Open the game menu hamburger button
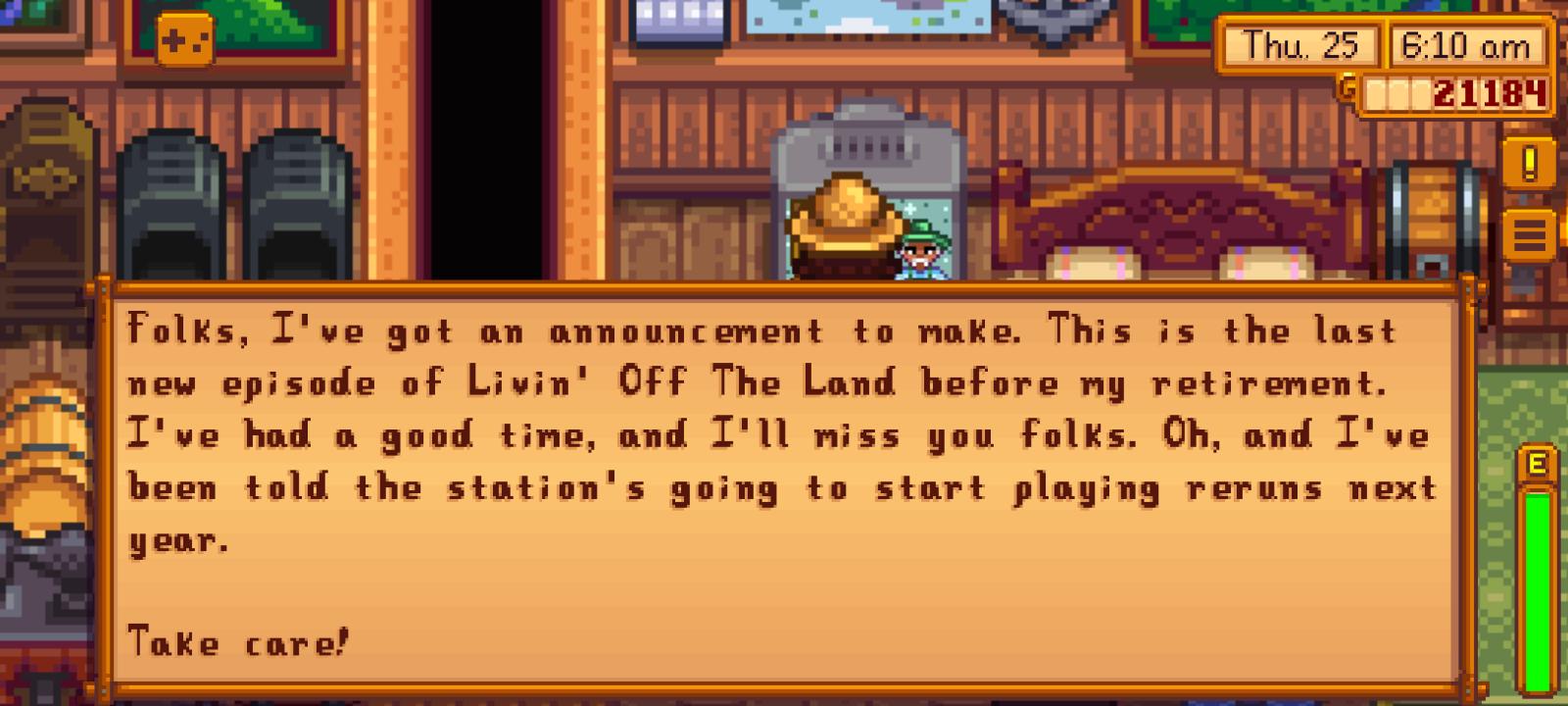 pyautogui.click(x=1529, y=235)
